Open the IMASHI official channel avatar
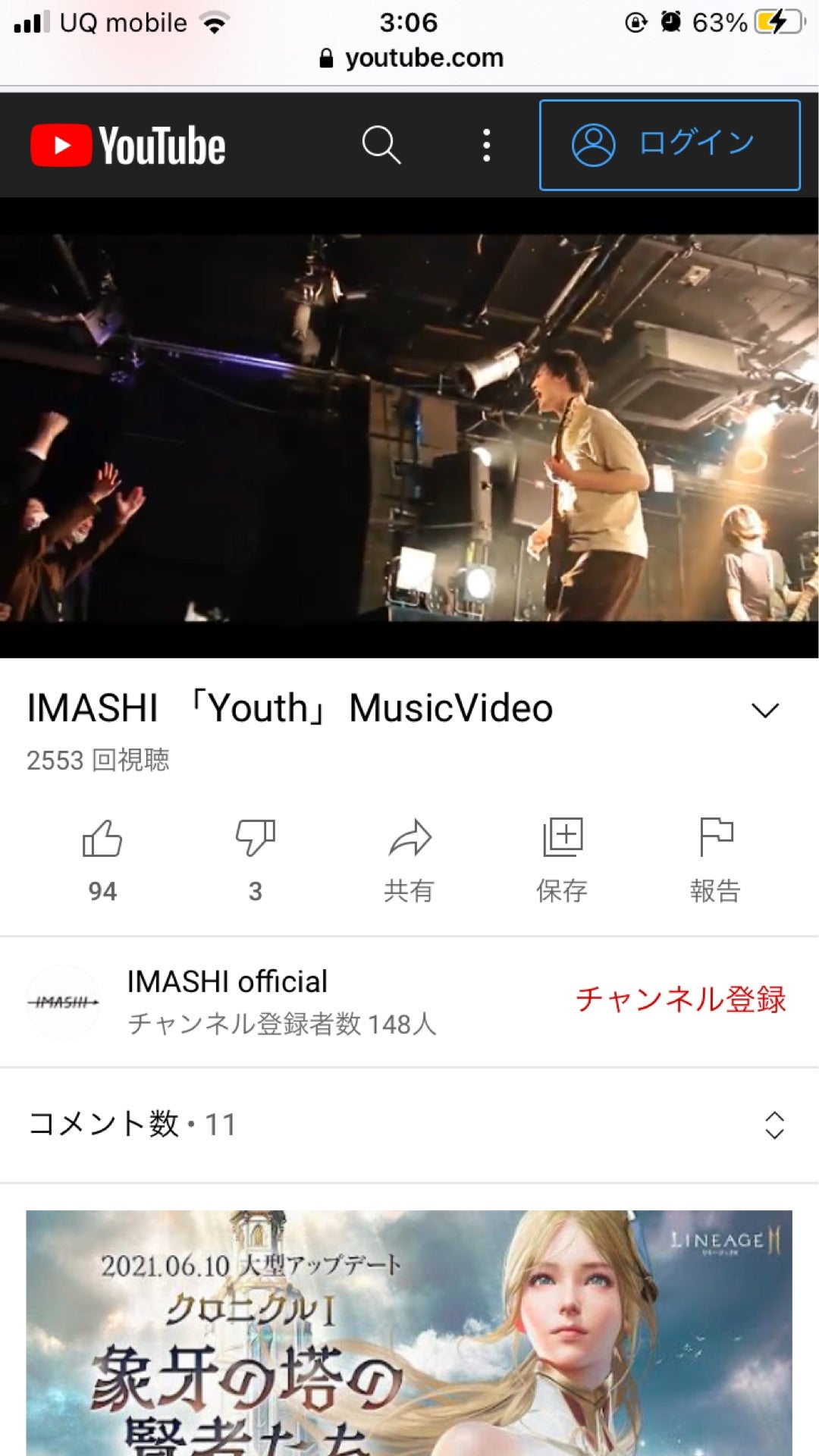819x1456 pixels. click(63, 1003)
